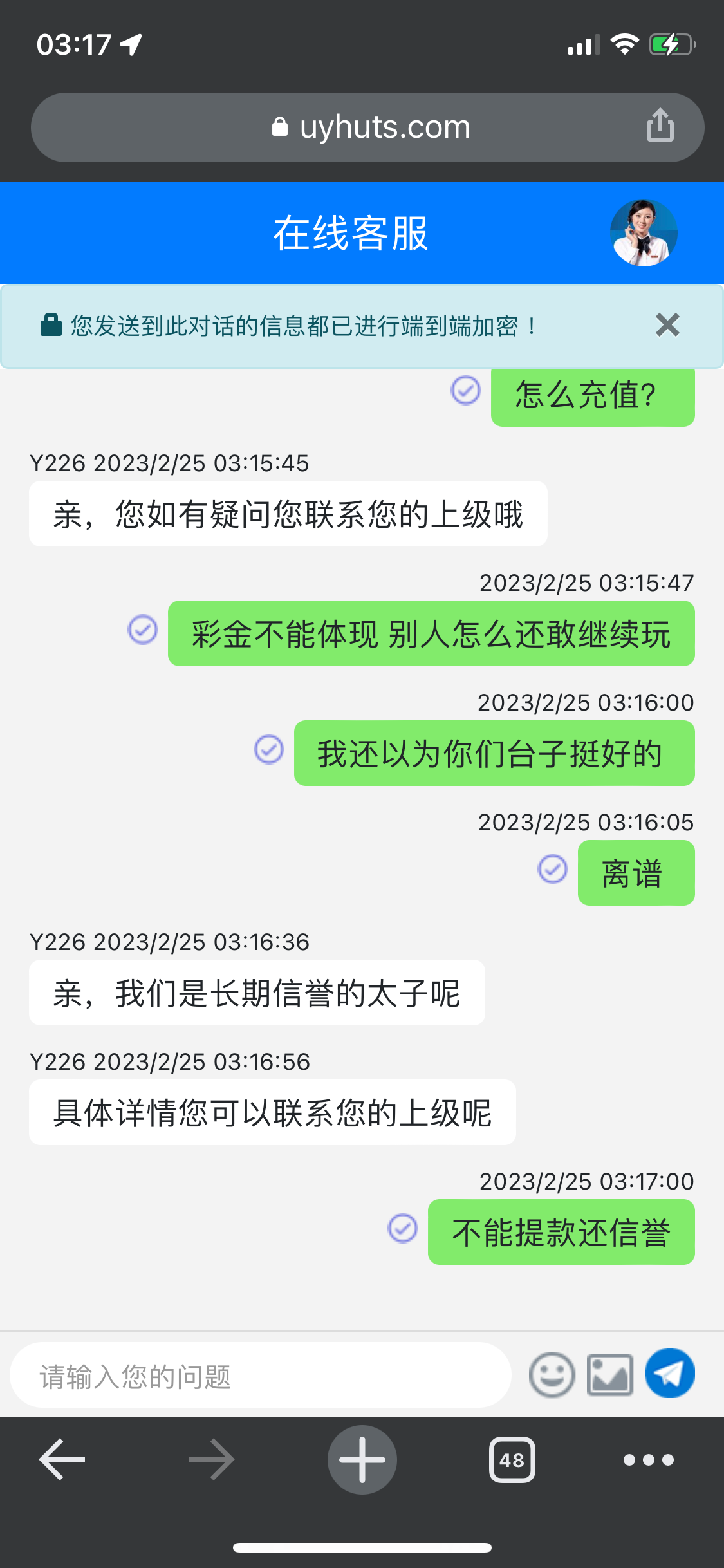The width and height of the screenshot is (724, 1568).
Task: Tap the share icon in the address bar
Action: (660, 126)
